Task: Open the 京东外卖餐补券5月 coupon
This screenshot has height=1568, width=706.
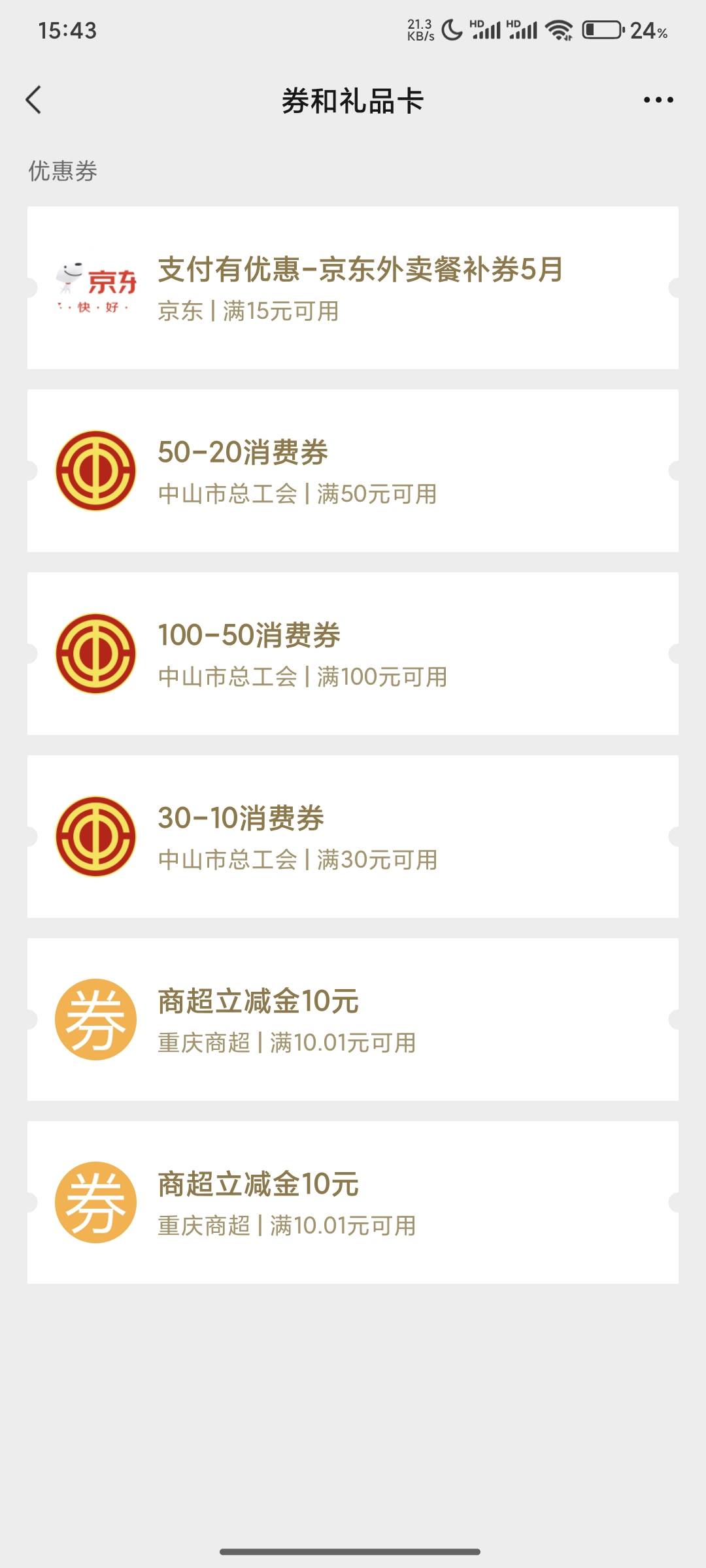Action: tap(353, 288)
